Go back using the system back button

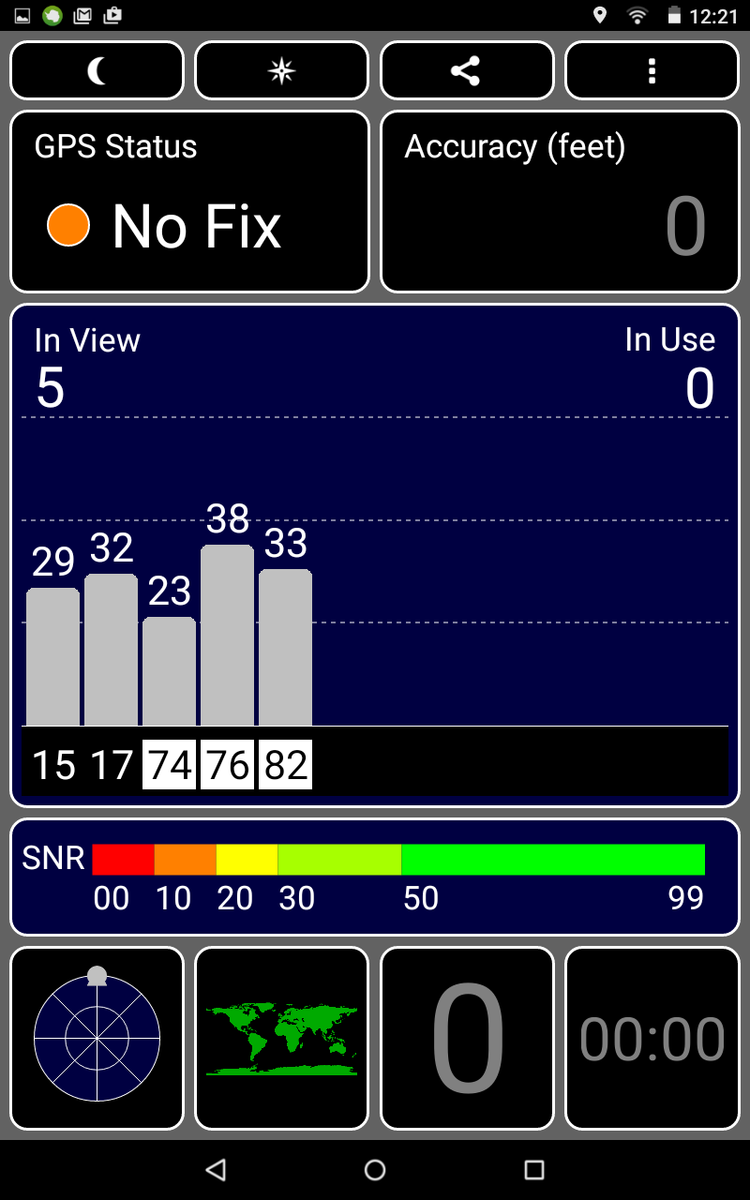pos(215,1169)
